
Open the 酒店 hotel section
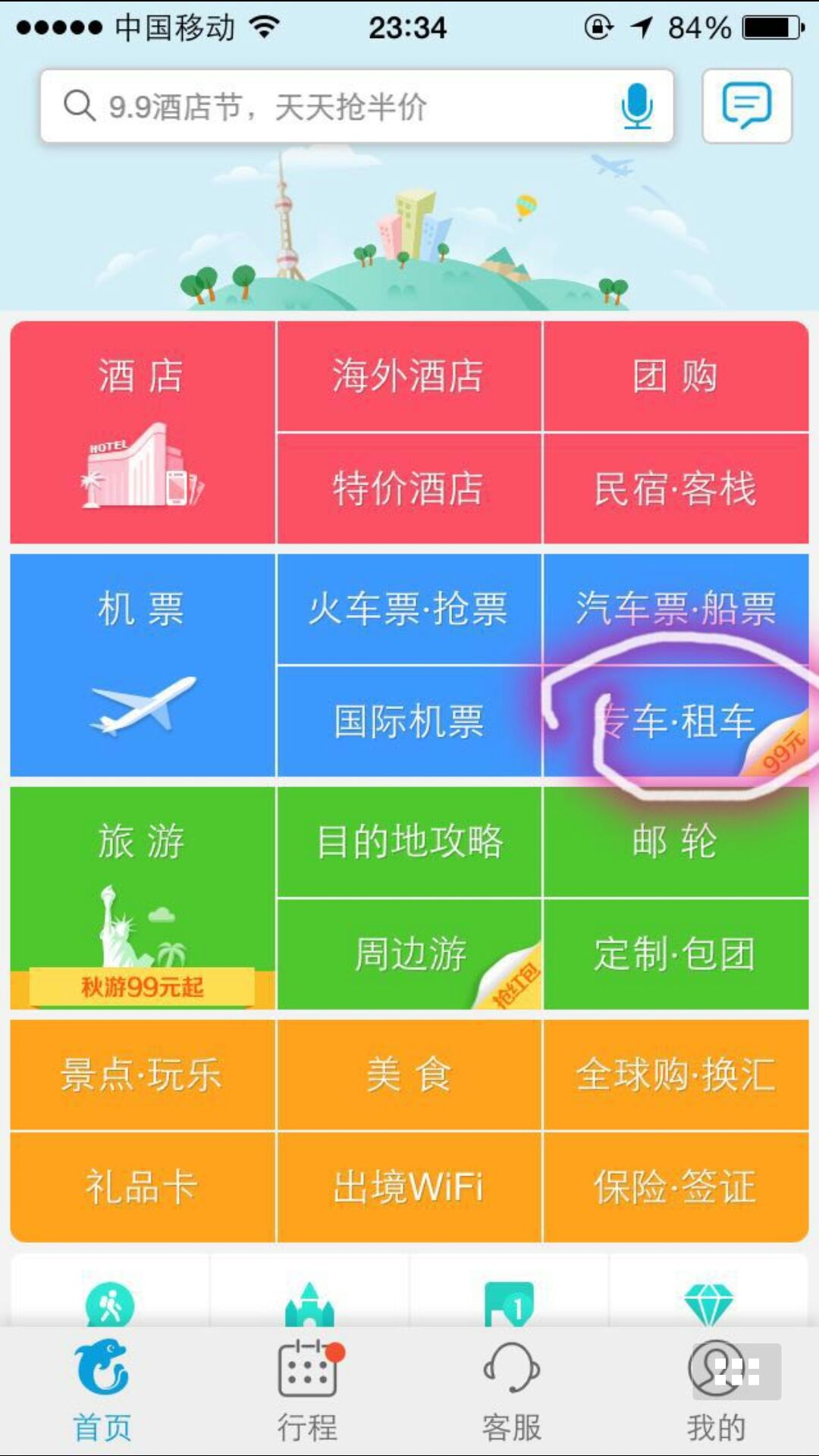coord(143,432)
